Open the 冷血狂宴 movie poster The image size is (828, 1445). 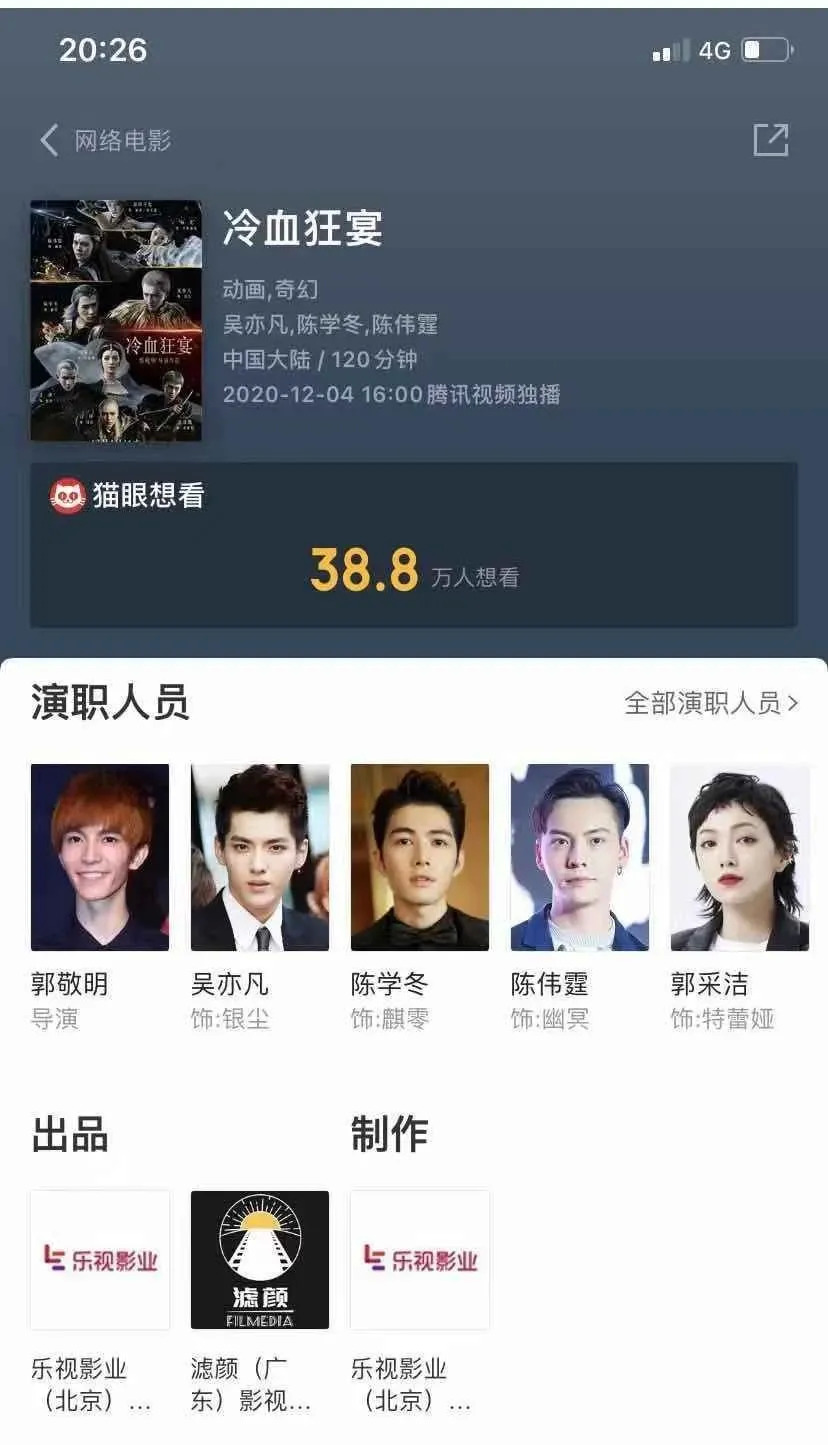tap(116, 320)
